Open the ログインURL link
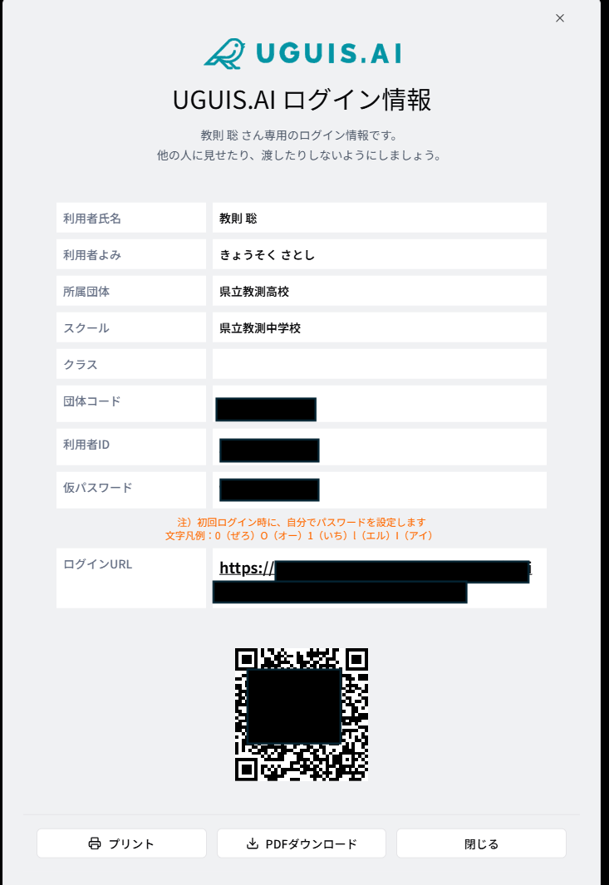The image size is (609, 885). click(x=246, y=569)
